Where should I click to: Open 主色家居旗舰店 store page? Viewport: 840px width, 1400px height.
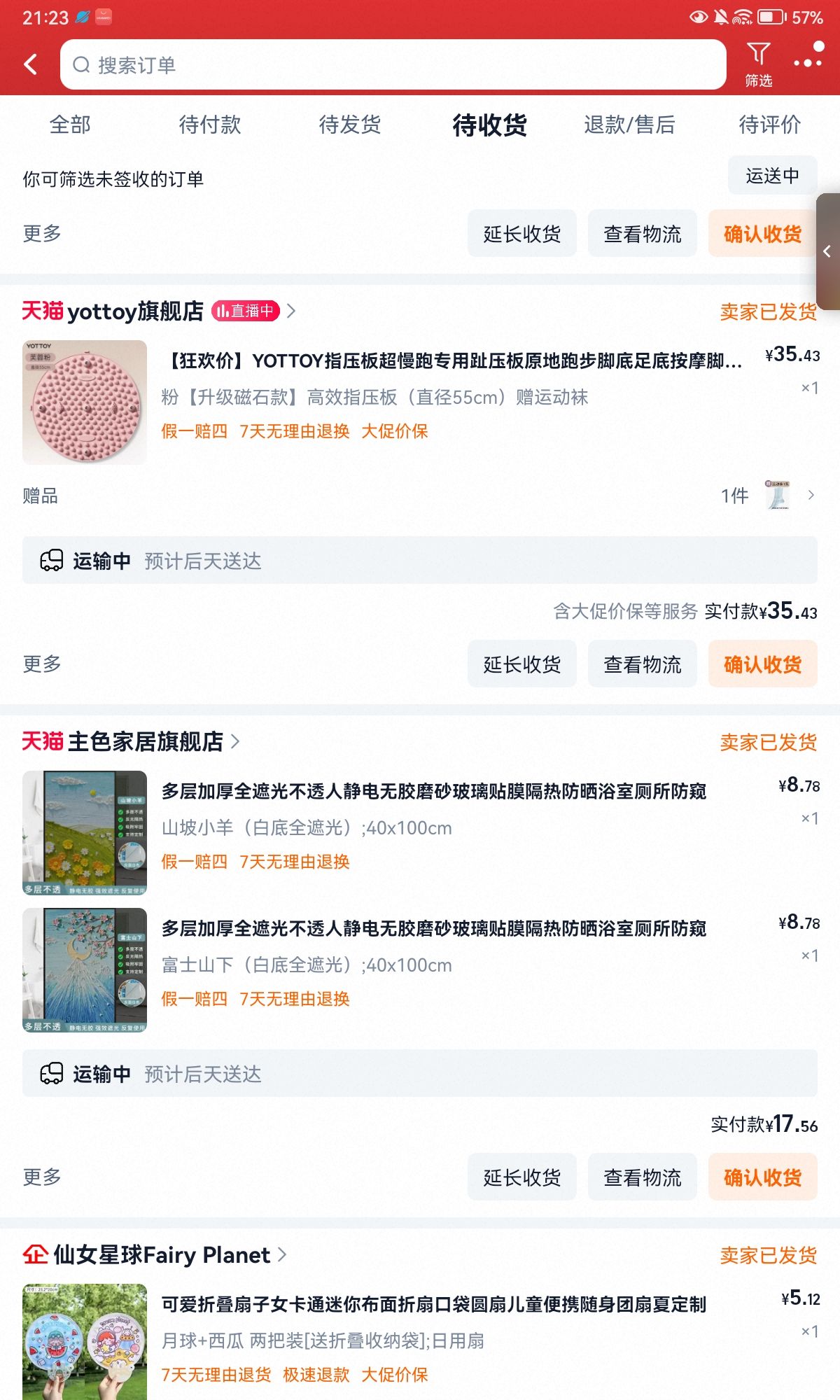pyautogui.click(x=131, y=741)
